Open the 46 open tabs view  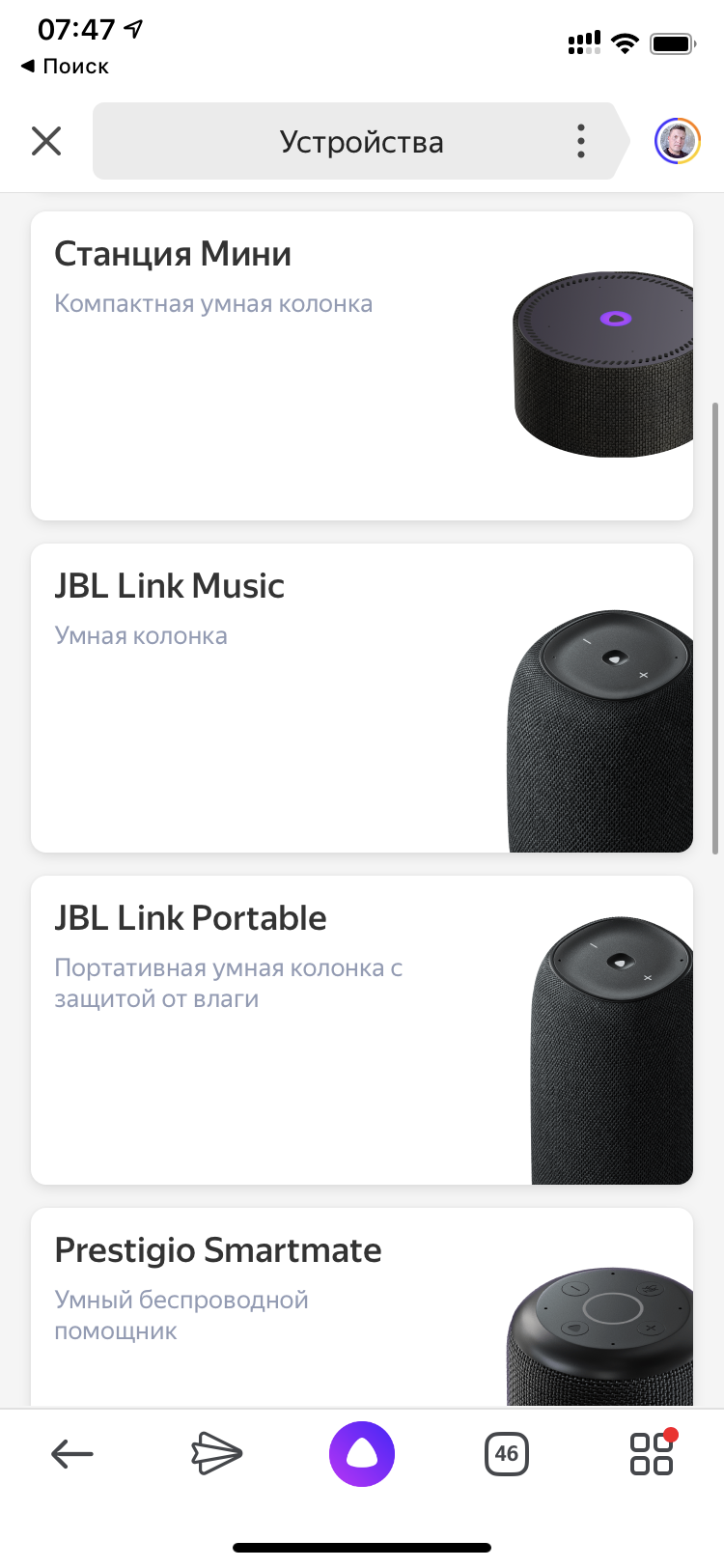coord(507,1453)
